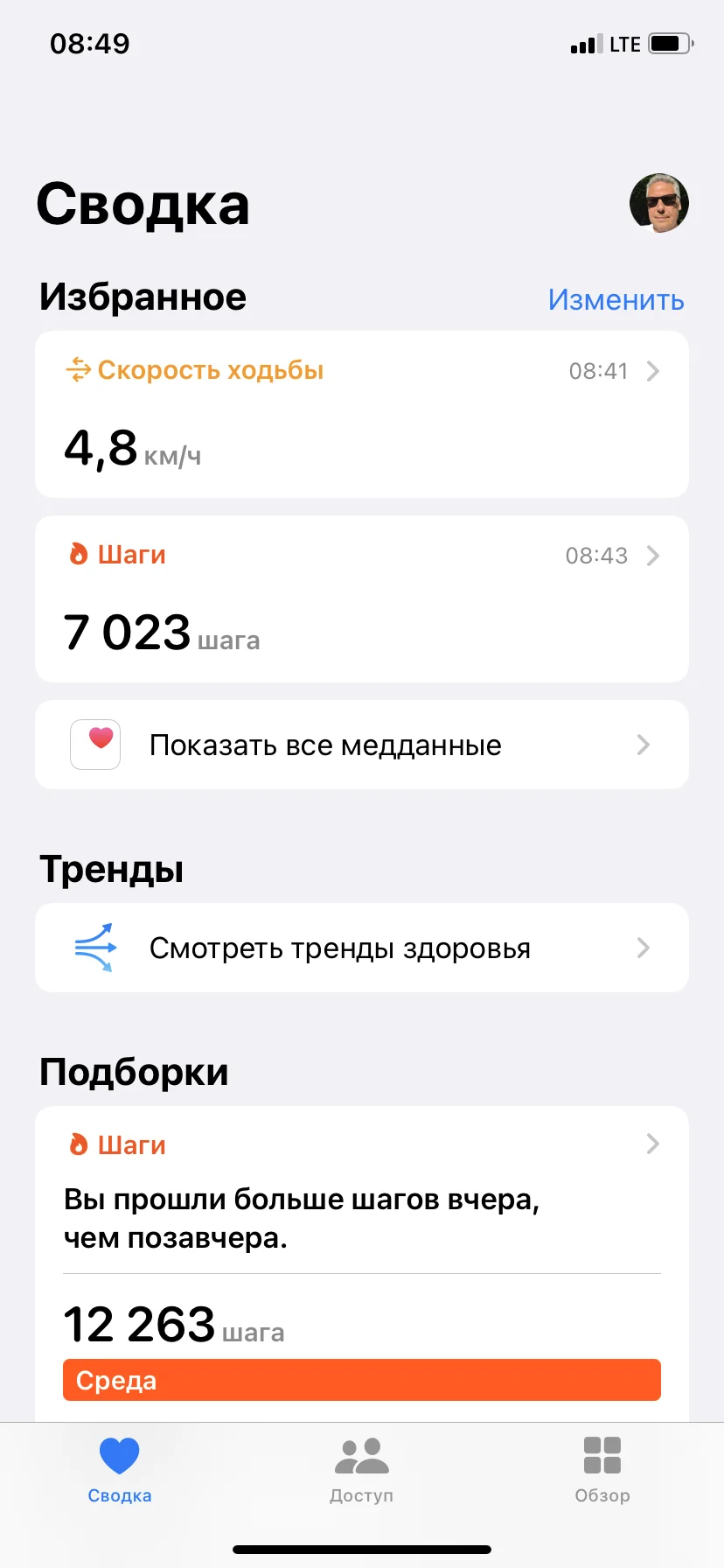724x1568 pixels.
Task: Tap the battery indicator in status bar
Action: (x=670, y=42)
